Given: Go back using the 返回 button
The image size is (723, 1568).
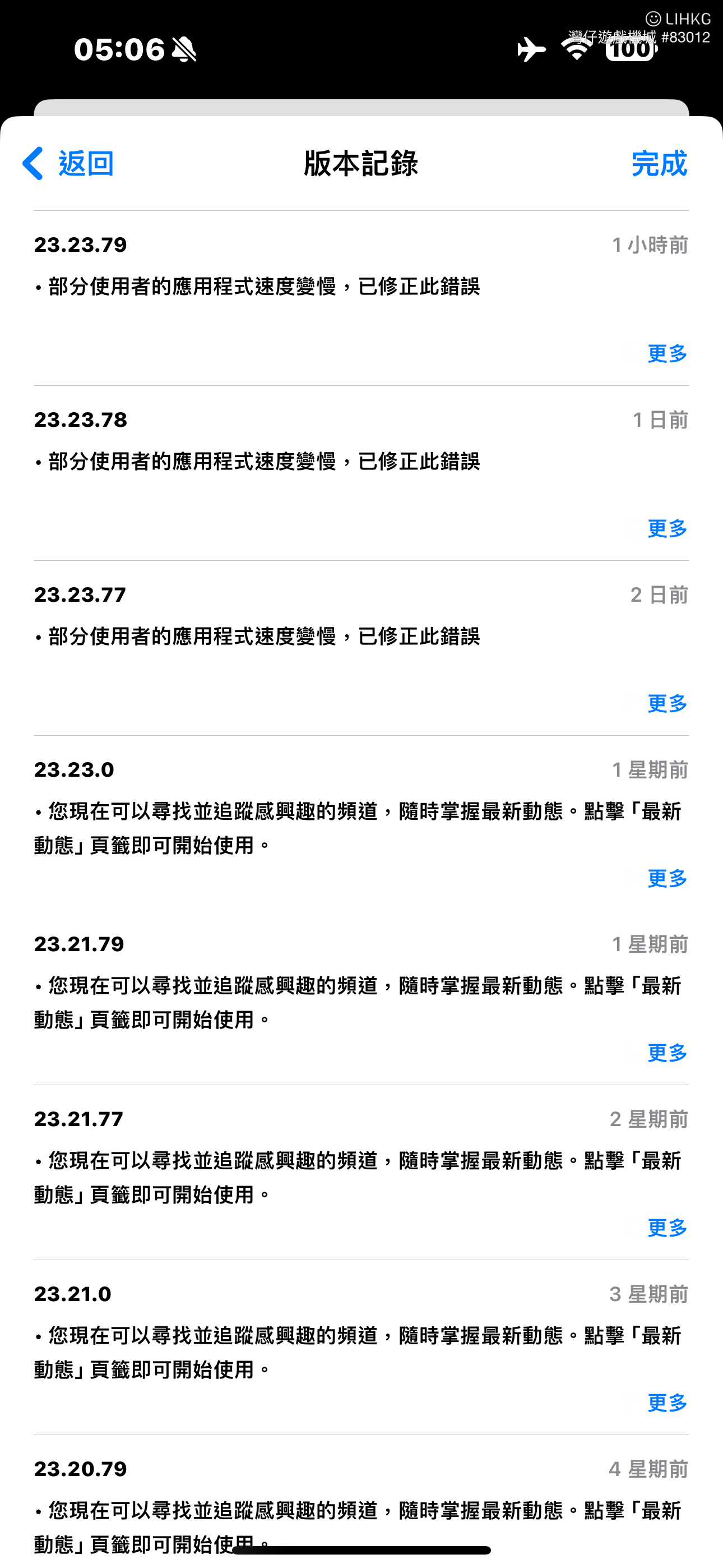Looking at the screenshot, I should [68, 163].
